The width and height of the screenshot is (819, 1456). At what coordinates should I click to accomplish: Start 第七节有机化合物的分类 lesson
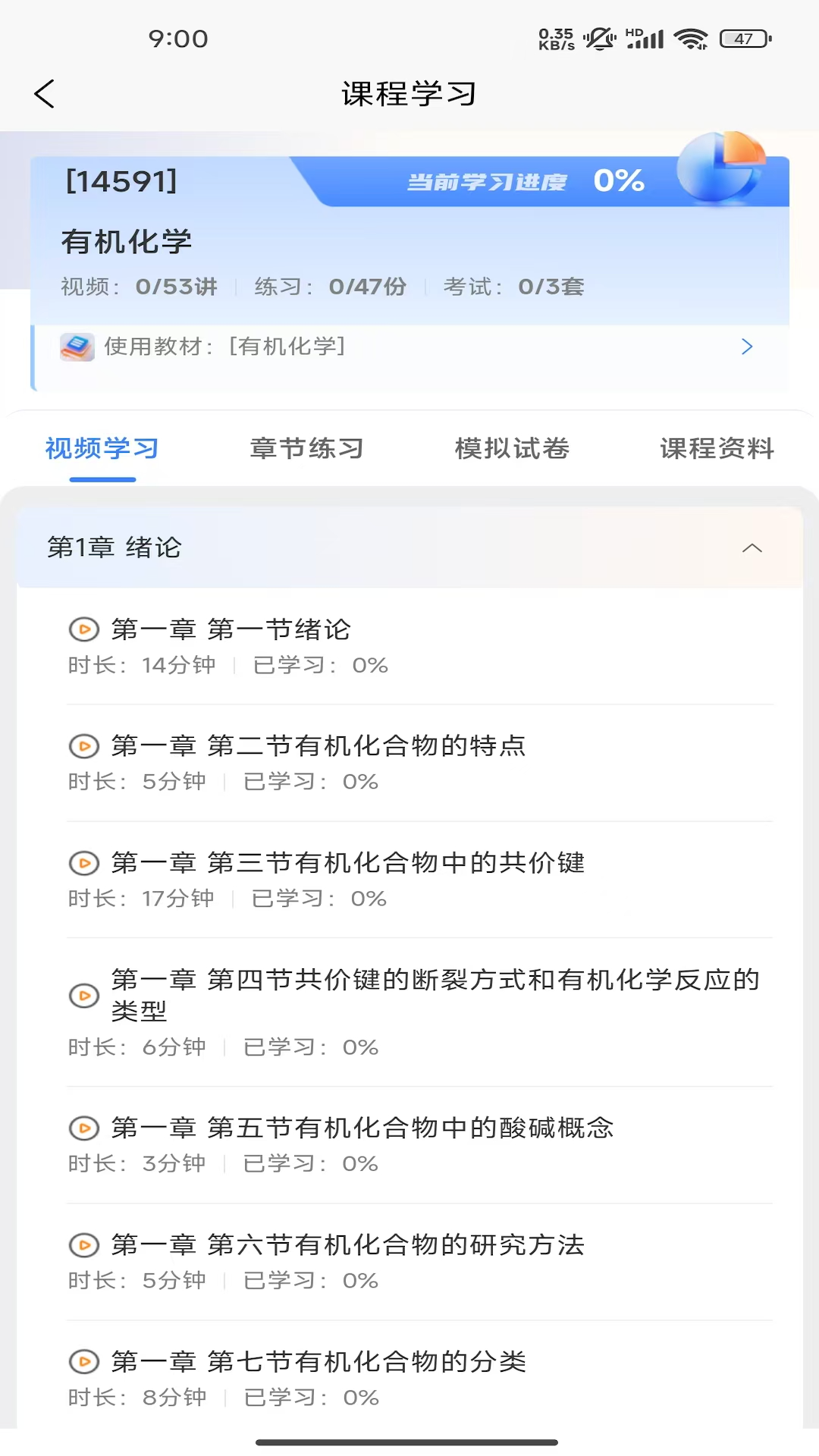[85, 1362]
